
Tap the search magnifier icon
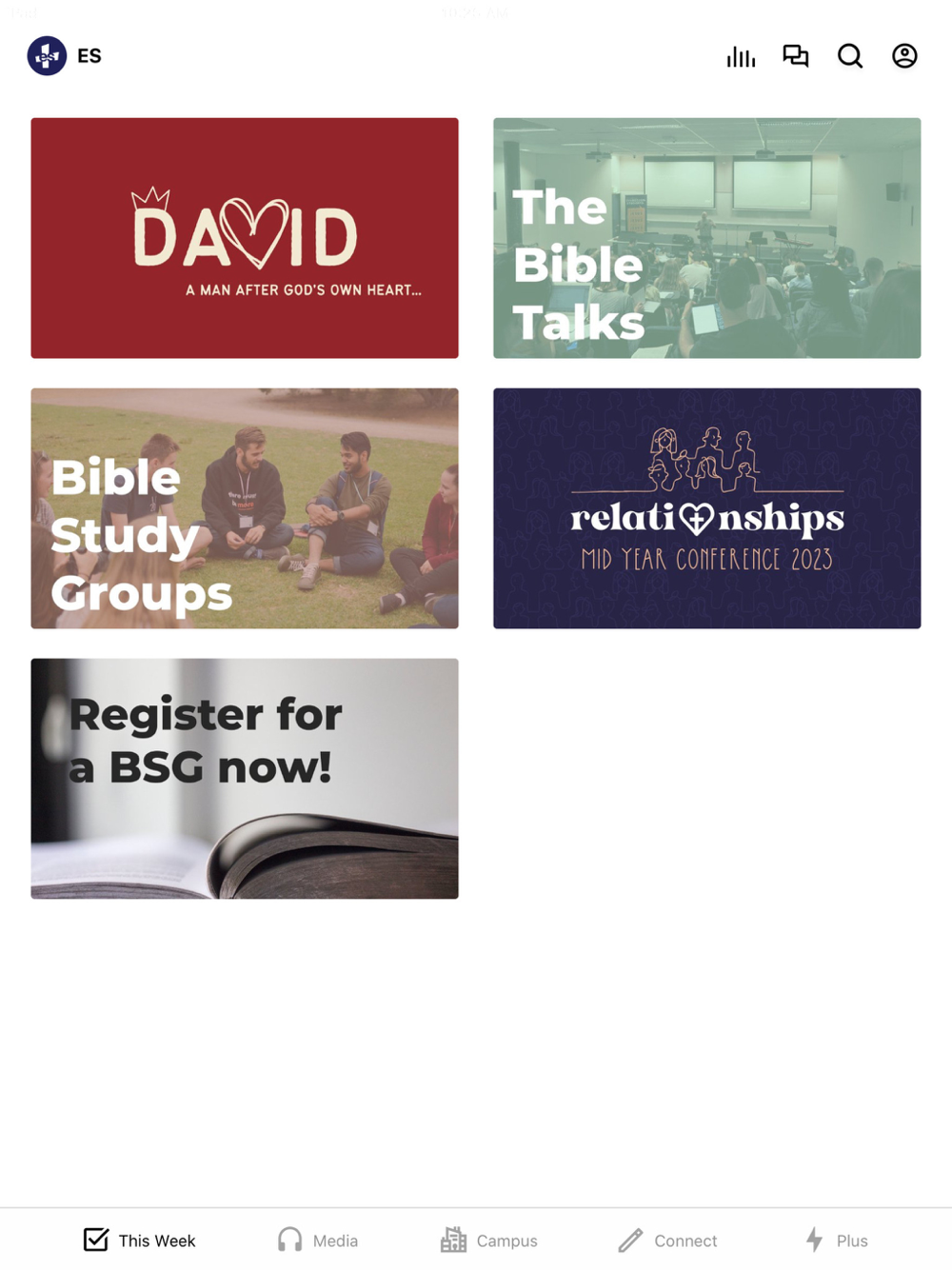point(849,56)
